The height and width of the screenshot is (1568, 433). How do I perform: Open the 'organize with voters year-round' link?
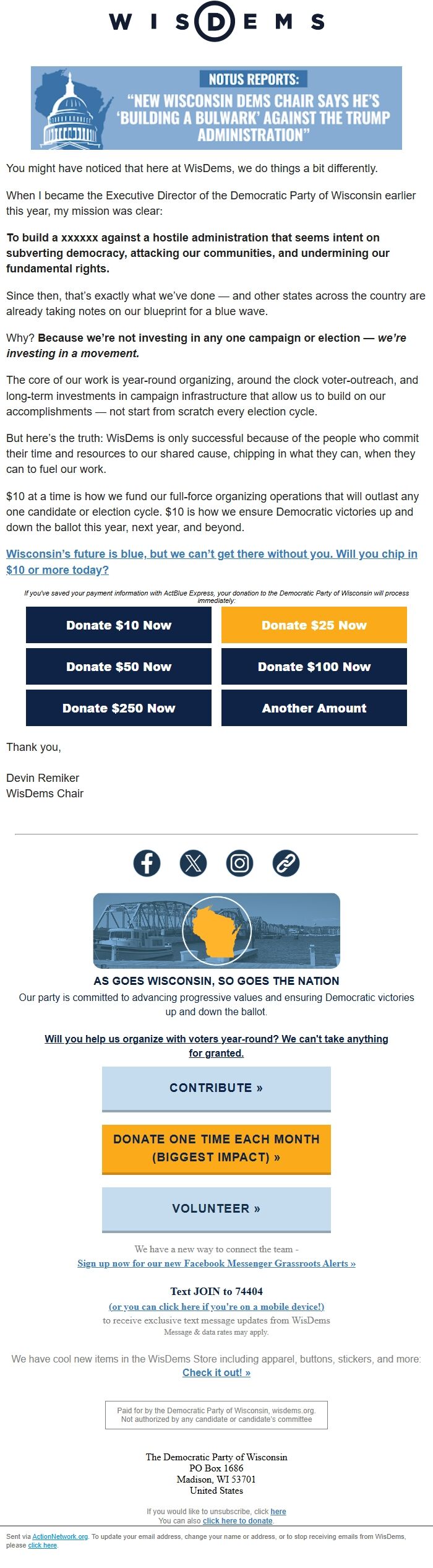(216, 1046)
